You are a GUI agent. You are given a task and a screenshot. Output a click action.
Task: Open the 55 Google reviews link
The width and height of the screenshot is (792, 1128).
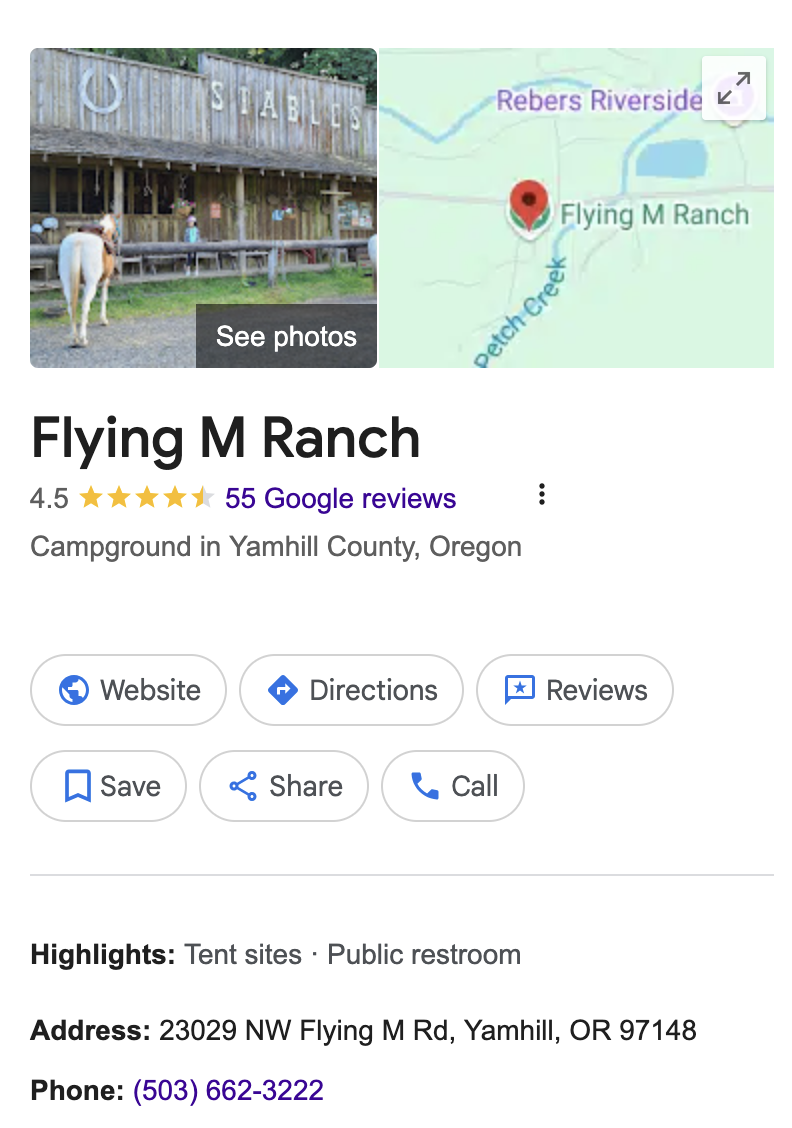coord(340,498)
